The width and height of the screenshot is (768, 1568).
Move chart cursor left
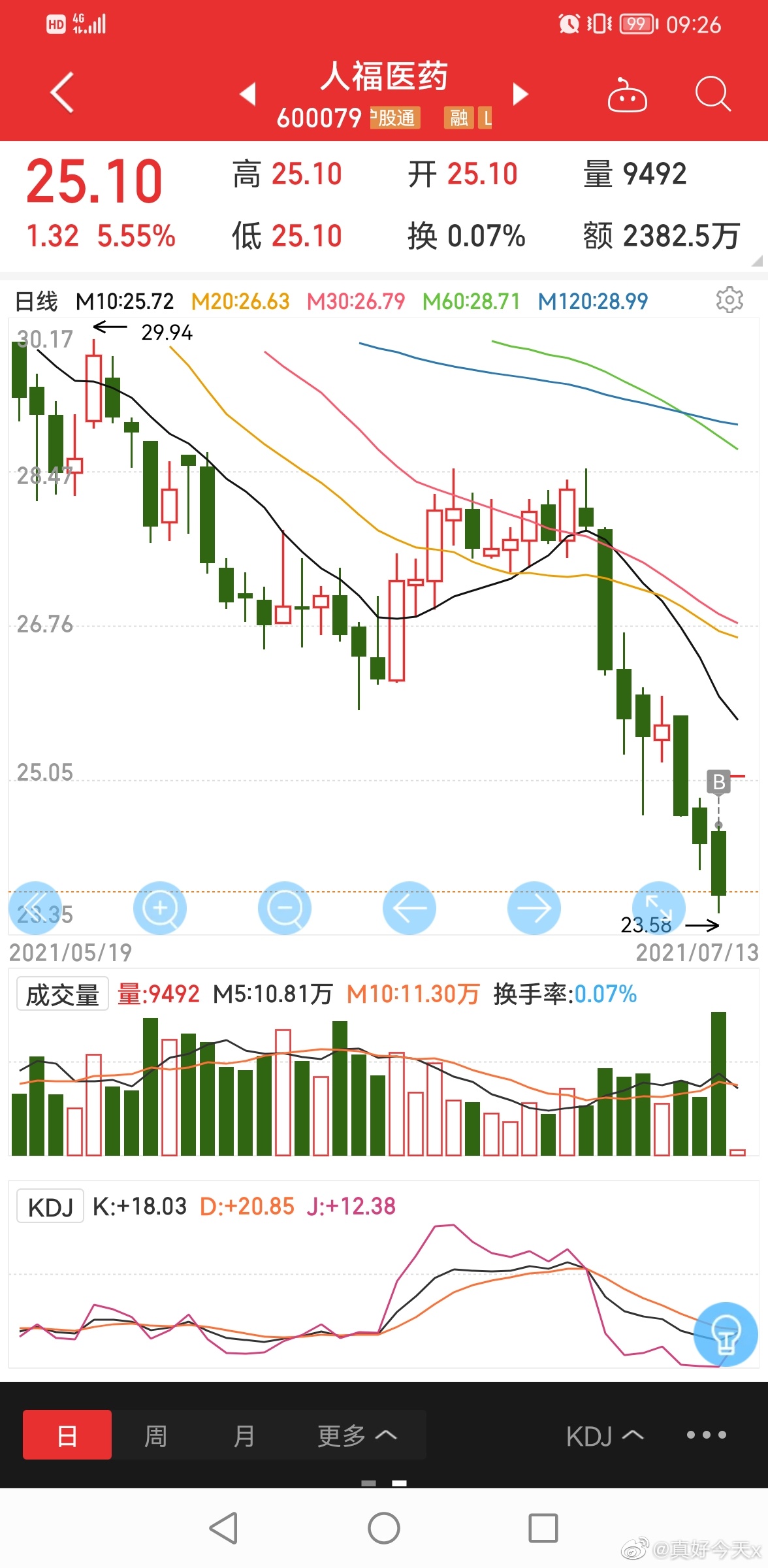coord(409,908)
